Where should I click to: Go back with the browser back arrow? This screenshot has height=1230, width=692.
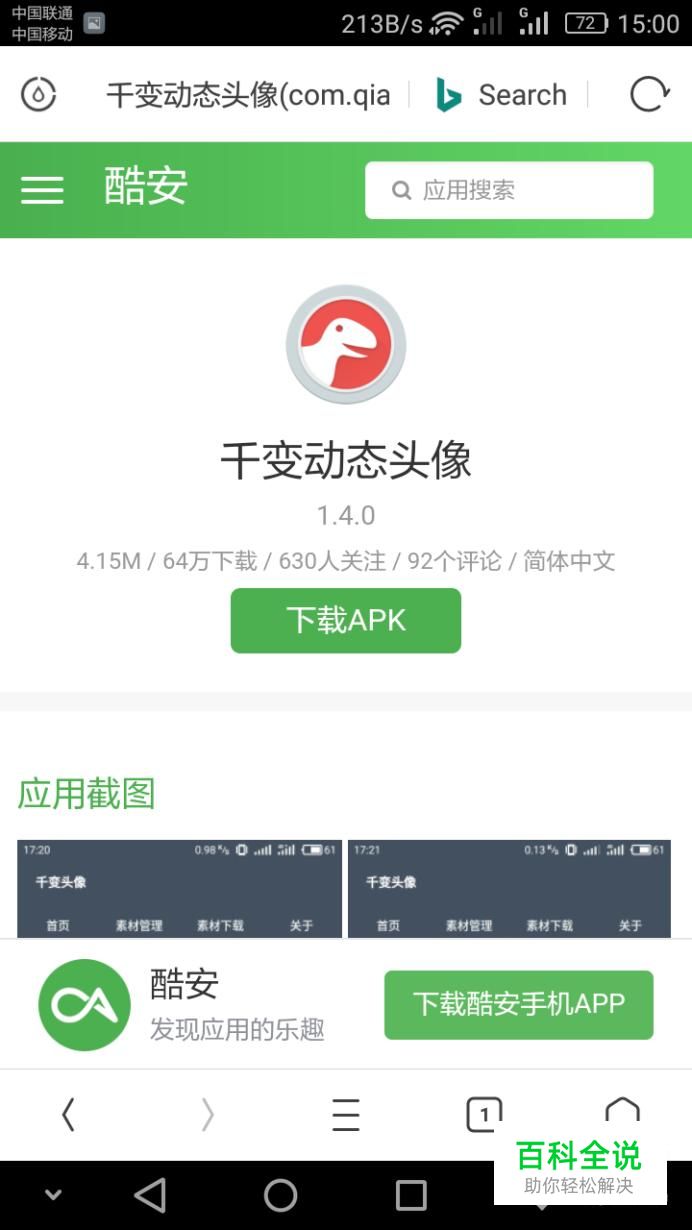tap(68, 1114)
